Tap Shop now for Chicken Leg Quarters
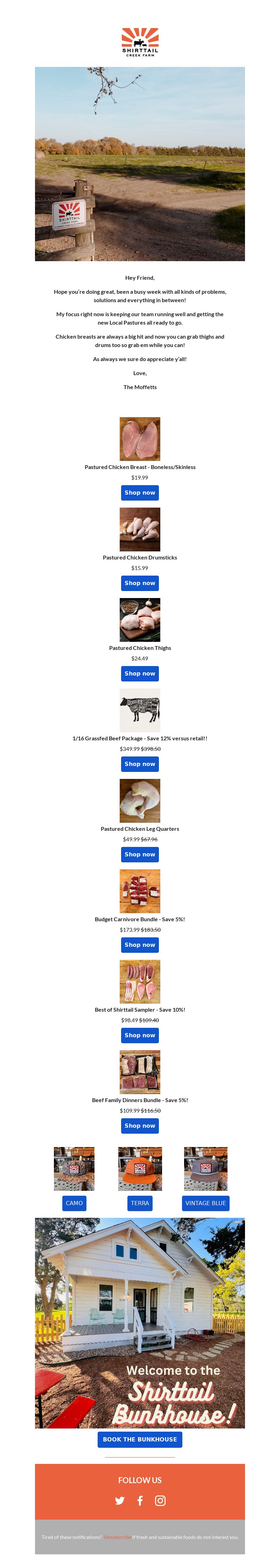This screenshot has height=1568, width=280. coord(140,854)
